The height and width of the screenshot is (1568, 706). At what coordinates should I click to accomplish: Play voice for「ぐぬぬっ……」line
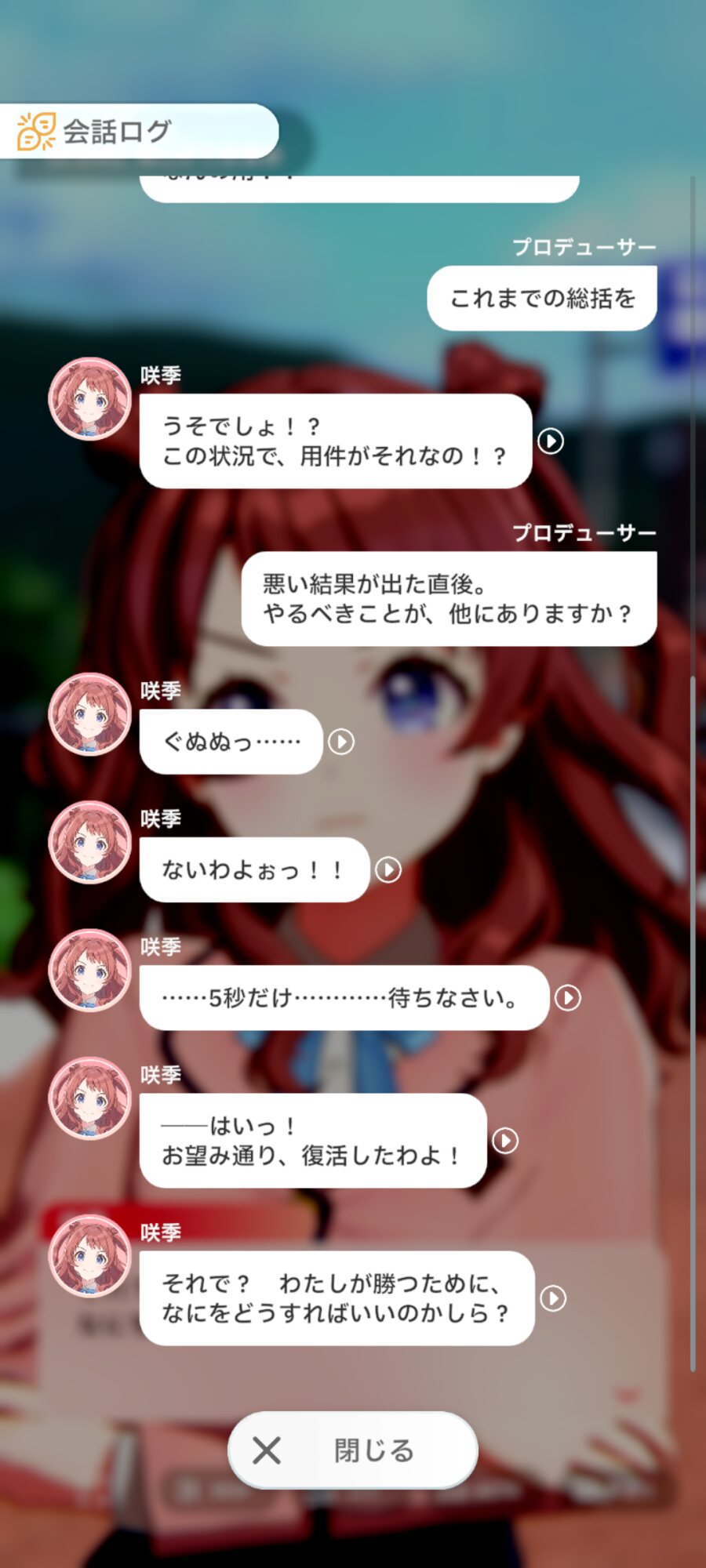pos(341,742)
